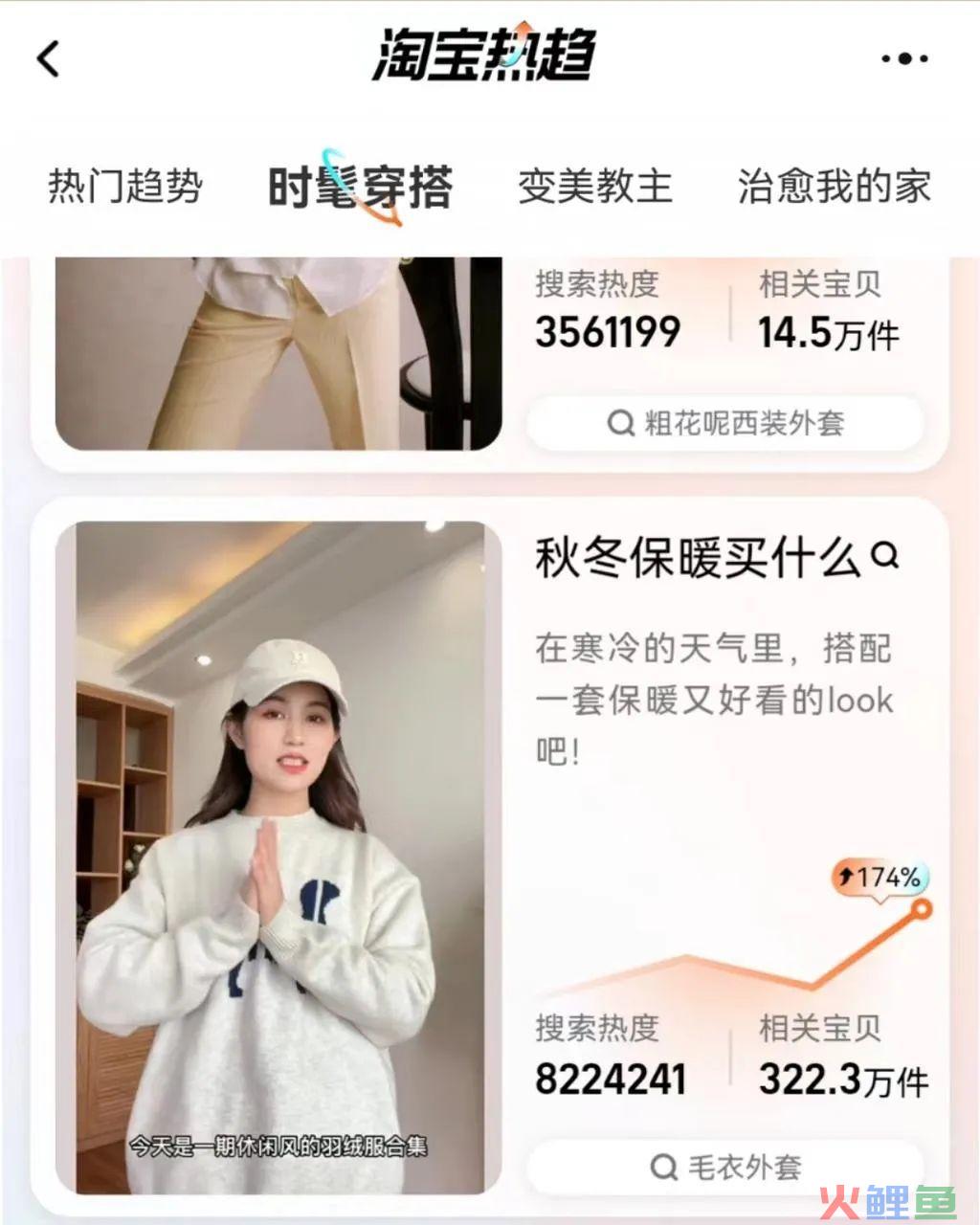Open the video thumbnail with beige trousers

[278, 354]
